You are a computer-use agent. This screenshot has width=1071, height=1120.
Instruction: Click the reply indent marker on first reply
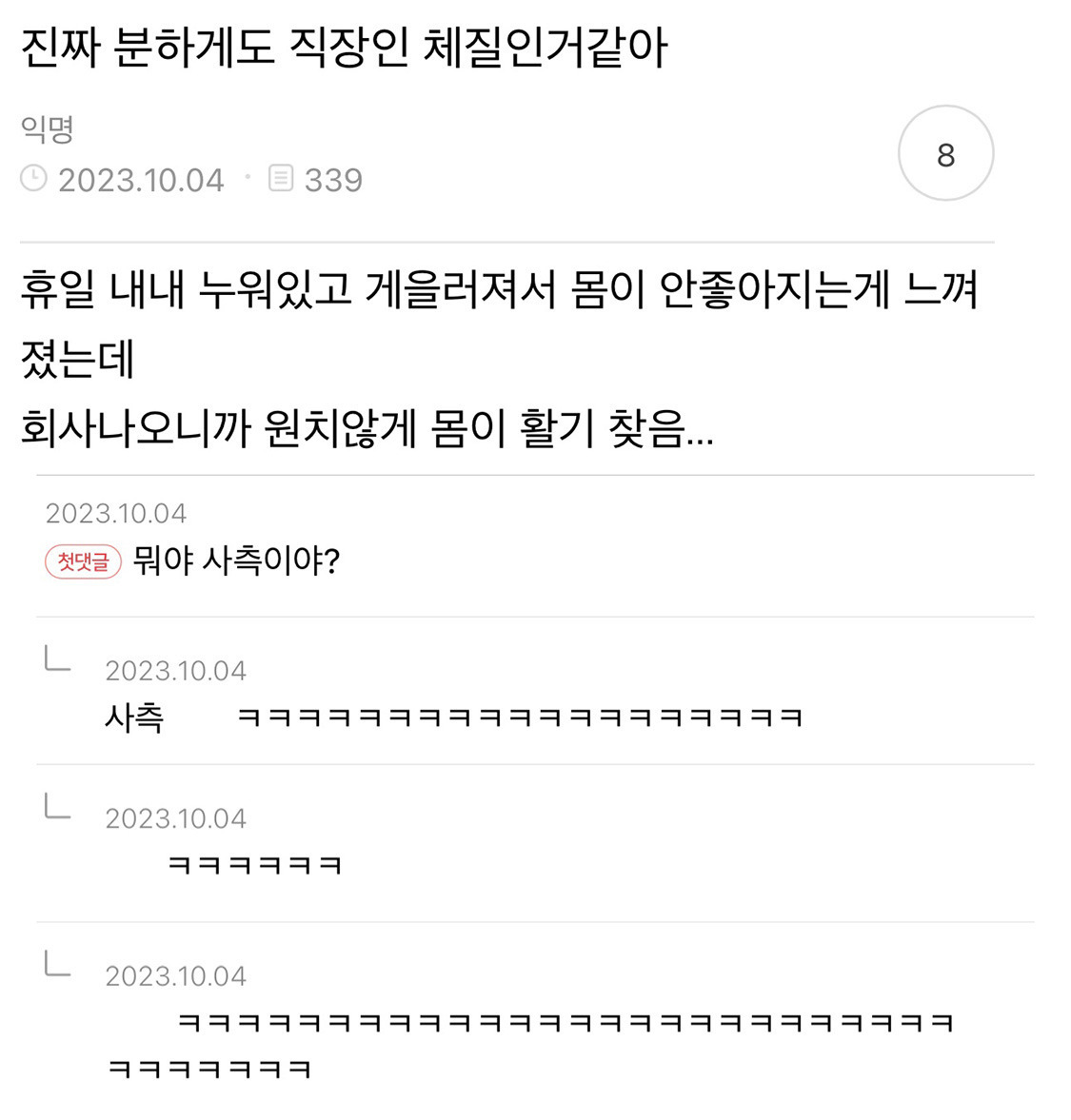click(55, 663)
